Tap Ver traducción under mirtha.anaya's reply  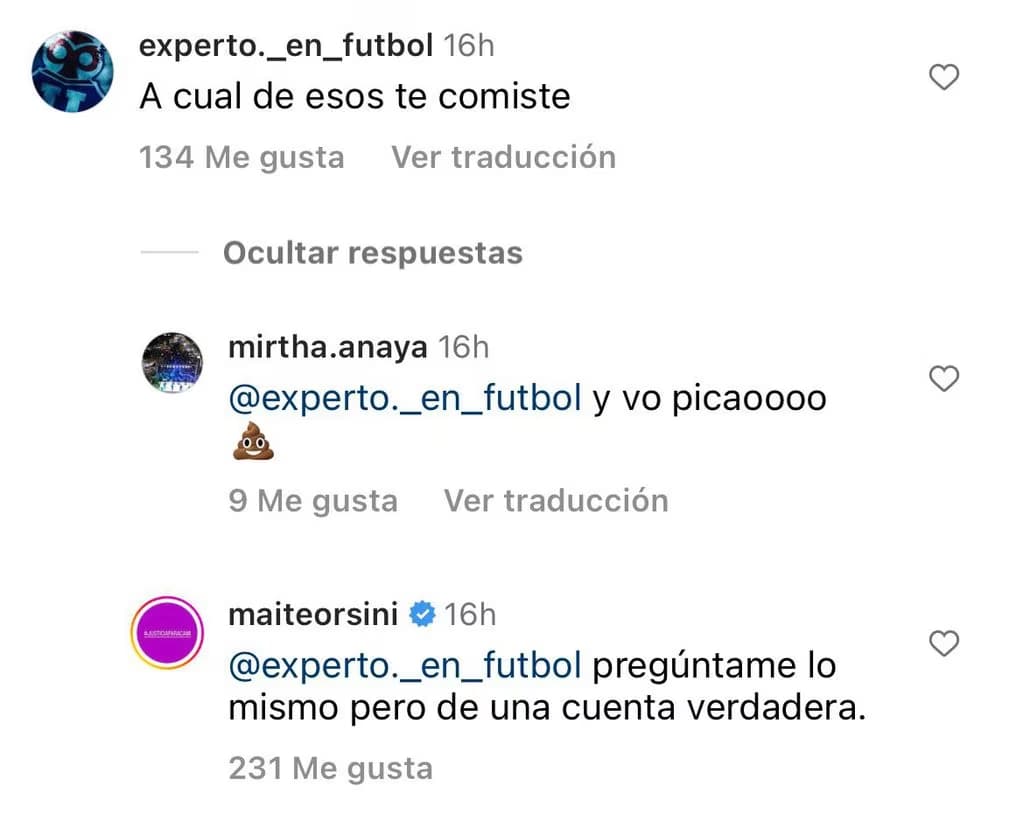pyautogui.click(x=555, y=500)
